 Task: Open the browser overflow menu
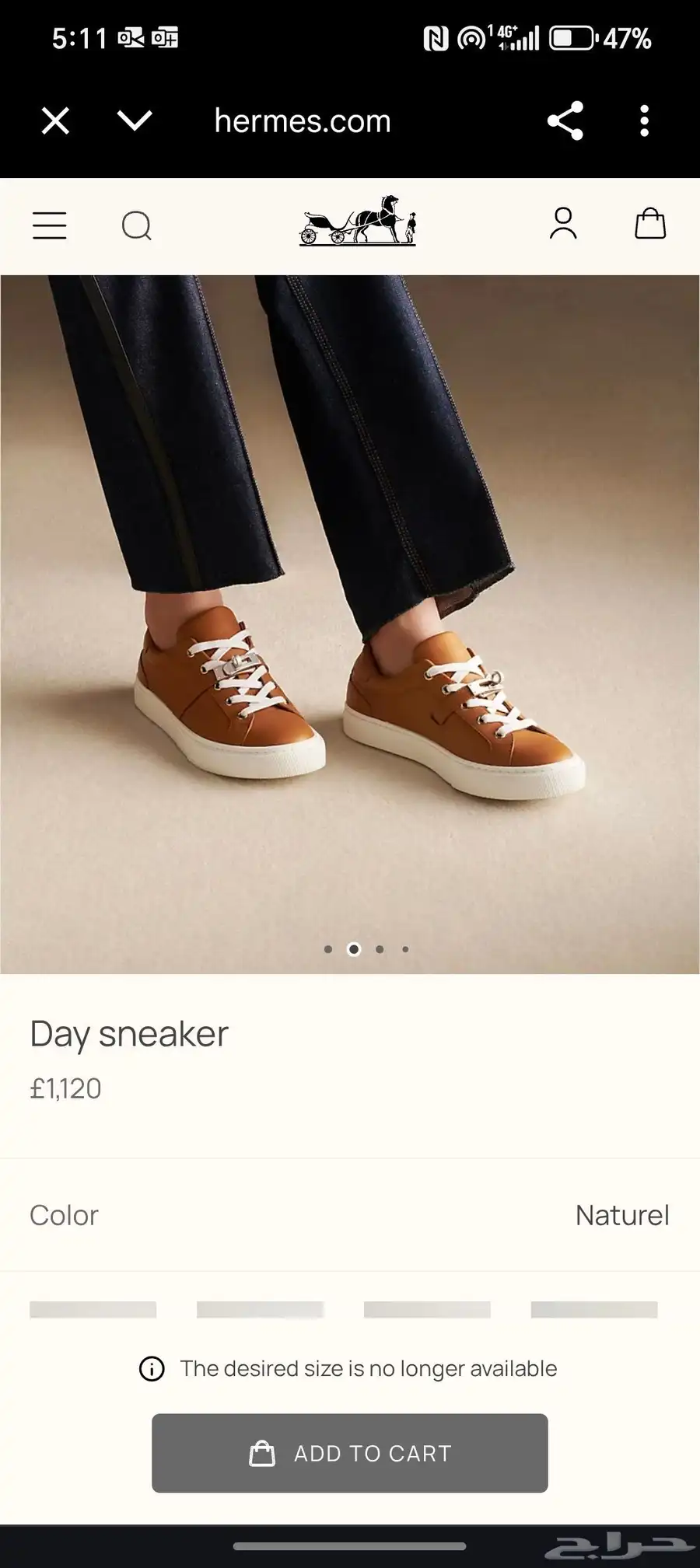[644, 121]
